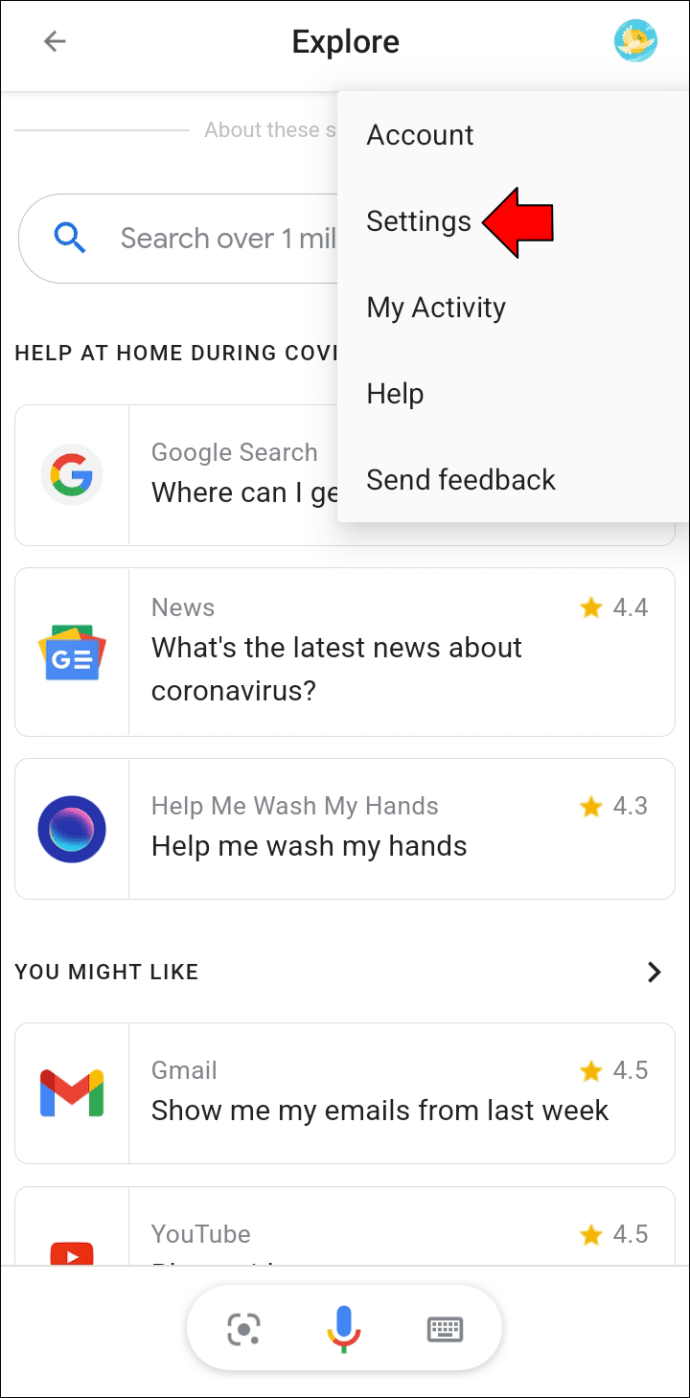The width and height of the screenshot is (690, 1398).
Task: Open Account from the dropdown menu
Action: [x=420, y=135]
